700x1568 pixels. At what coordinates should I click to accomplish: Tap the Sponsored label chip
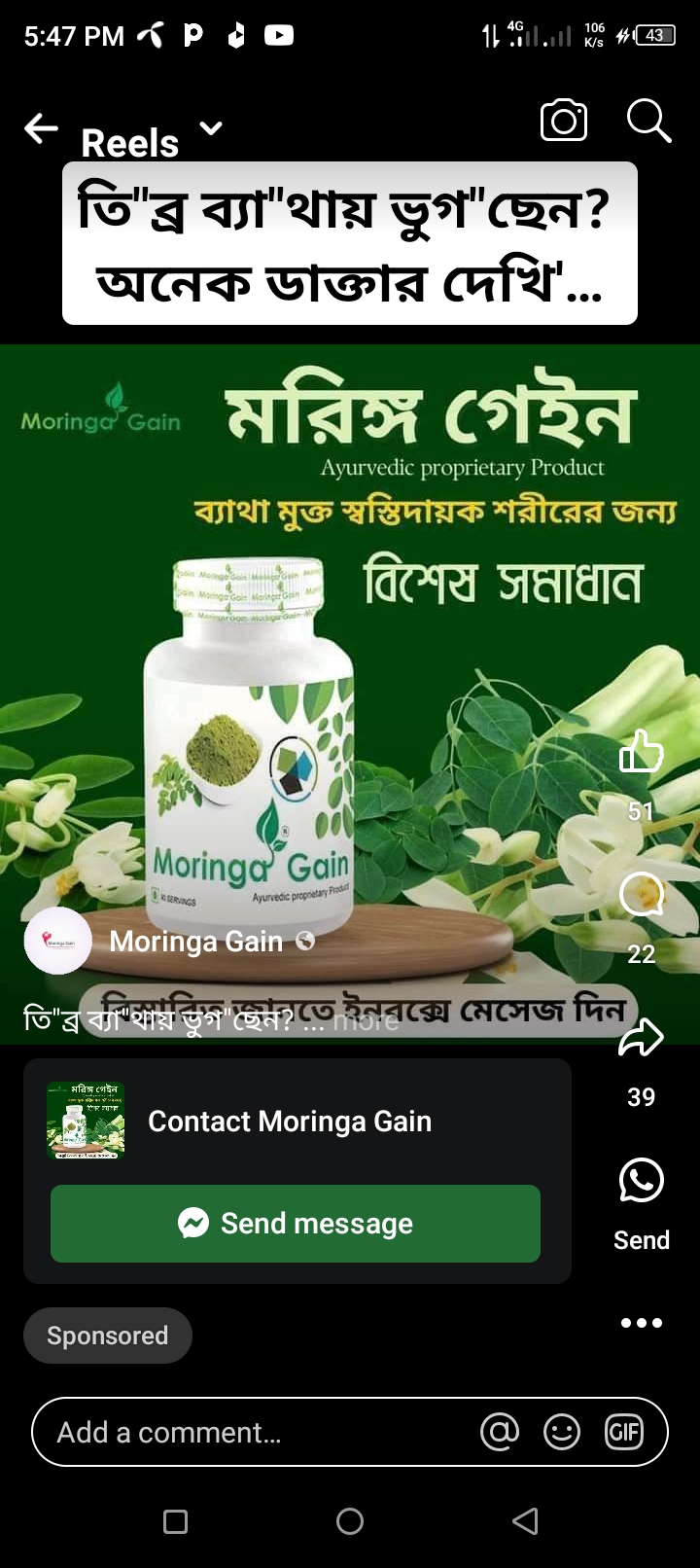pyautogui.click(x=108, y=1336)
